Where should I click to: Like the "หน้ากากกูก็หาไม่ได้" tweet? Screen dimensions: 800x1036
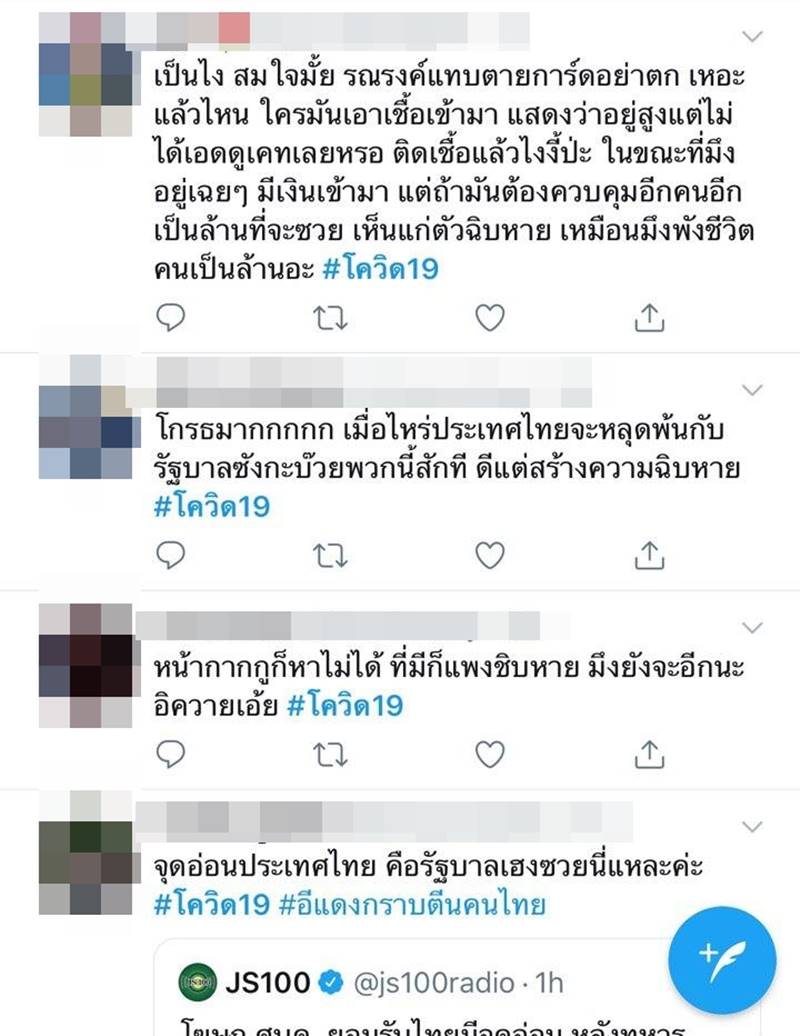489,755
